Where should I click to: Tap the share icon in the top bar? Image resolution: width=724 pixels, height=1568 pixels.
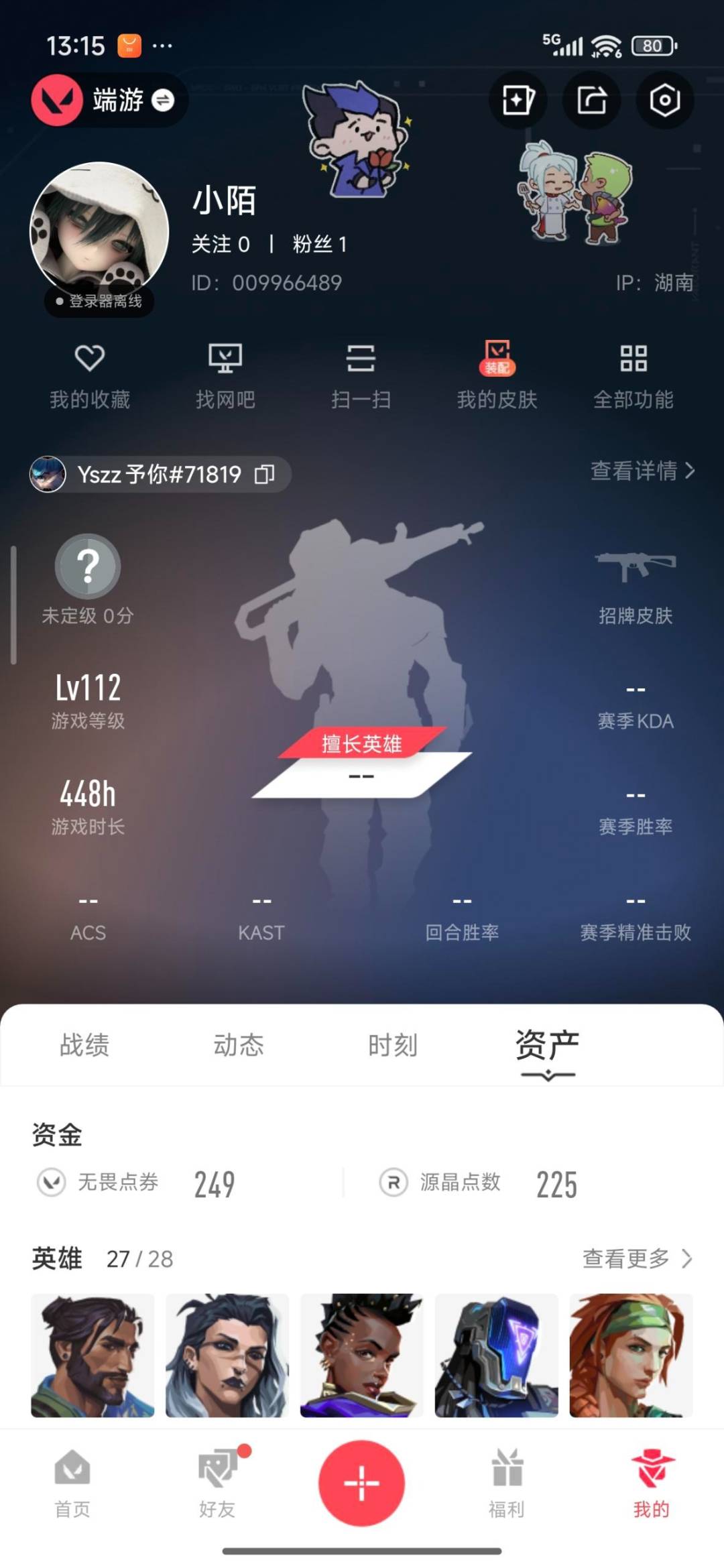[x=592, y=99]
